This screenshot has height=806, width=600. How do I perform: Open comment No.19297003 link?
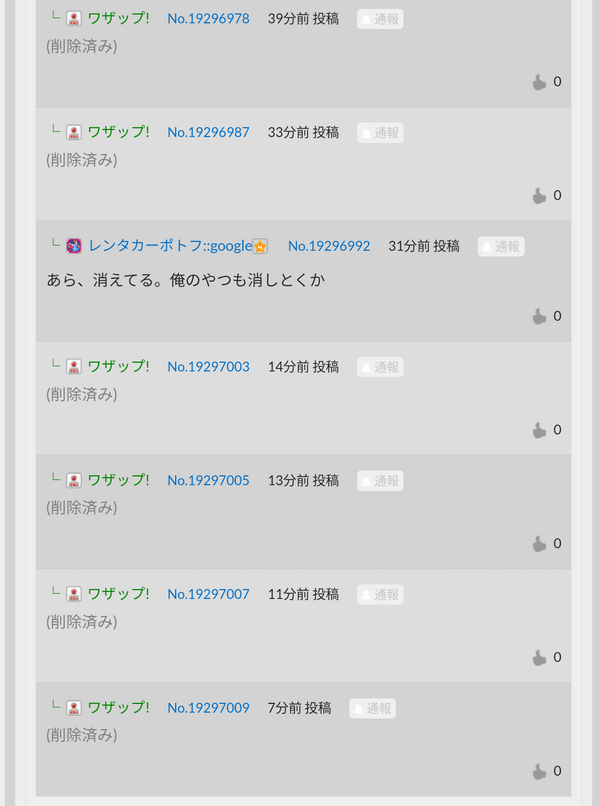point(208,367)
